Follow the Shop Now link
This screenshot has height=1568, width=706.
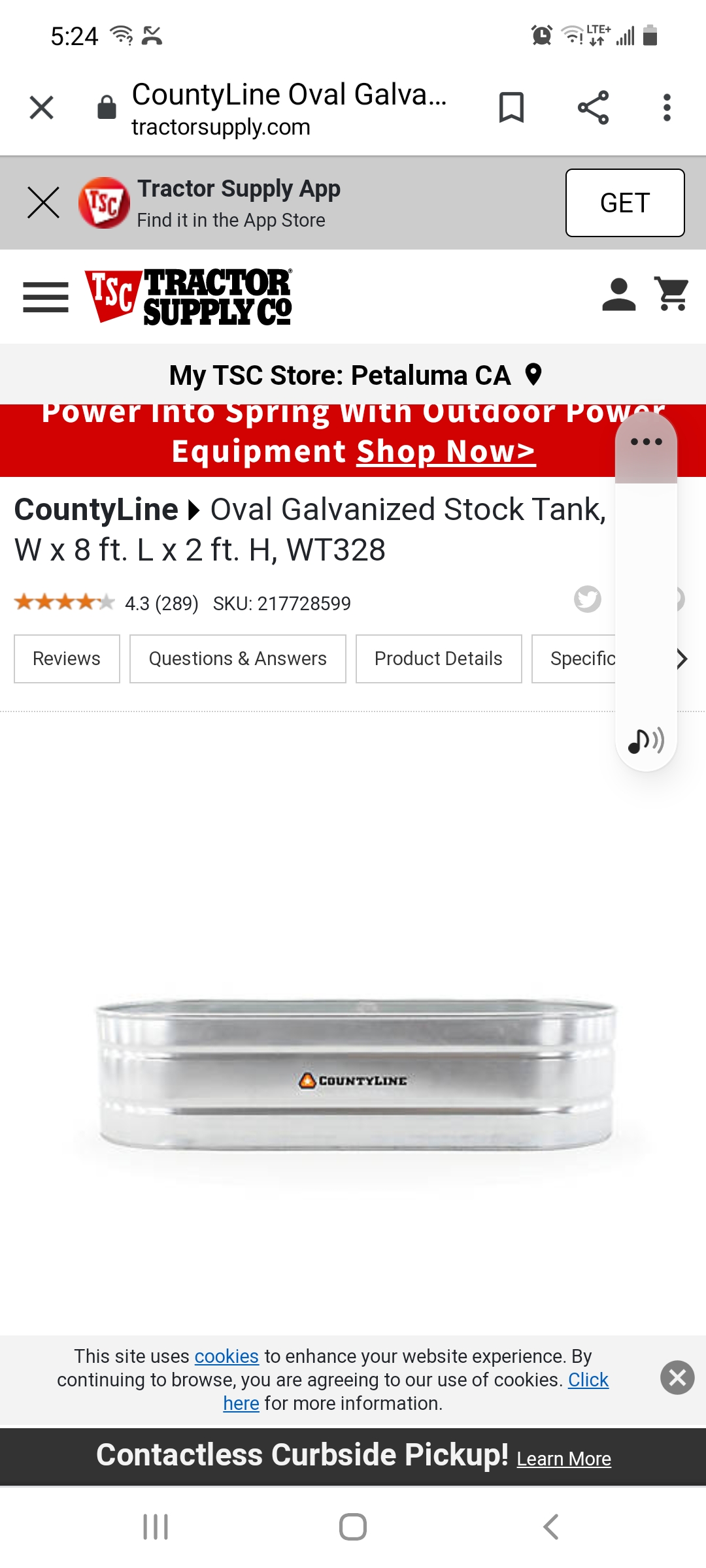coord(445,452)
